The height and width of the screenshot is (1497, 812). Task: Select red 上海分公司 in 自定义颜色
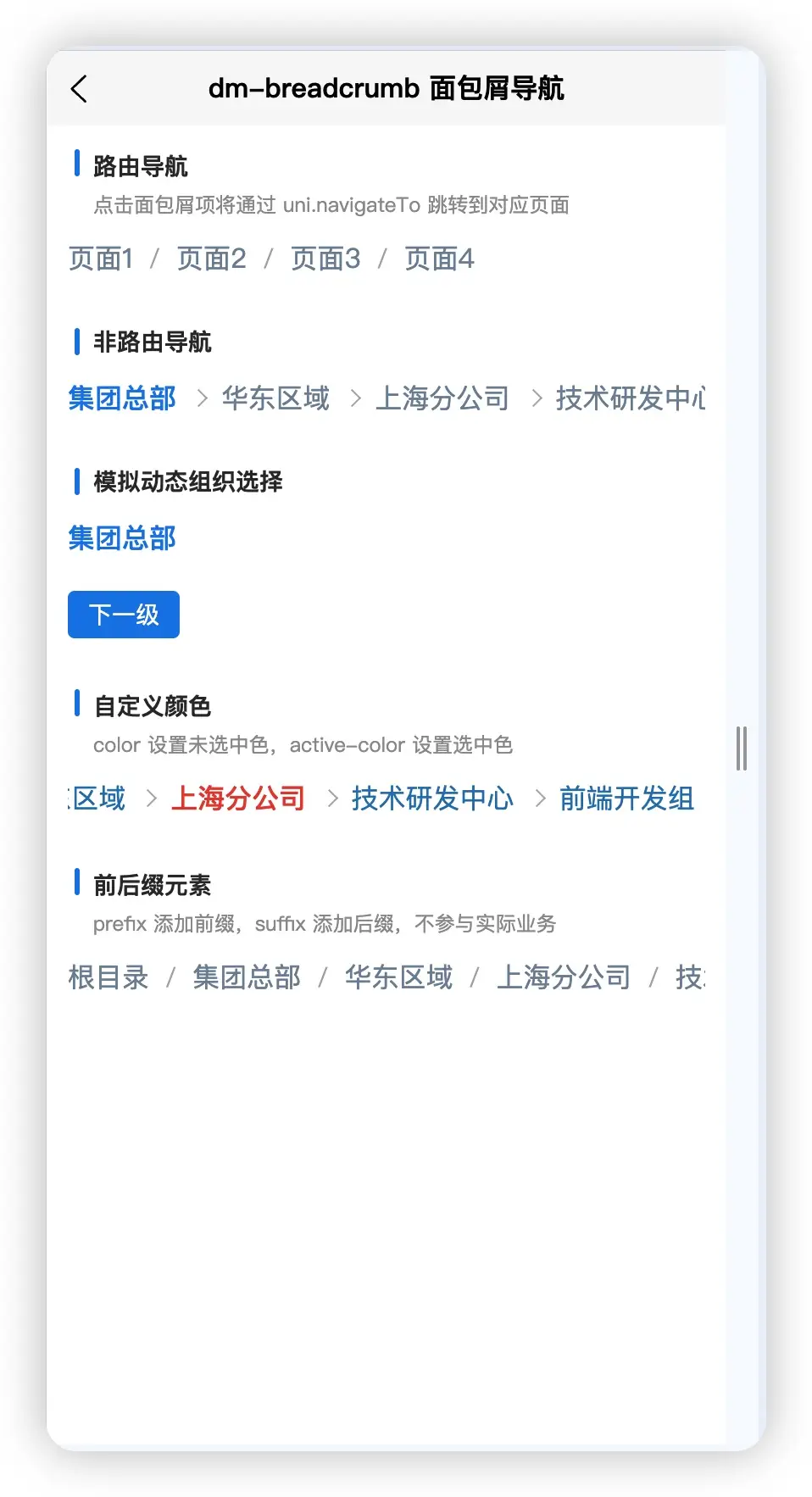click(238, 799)
